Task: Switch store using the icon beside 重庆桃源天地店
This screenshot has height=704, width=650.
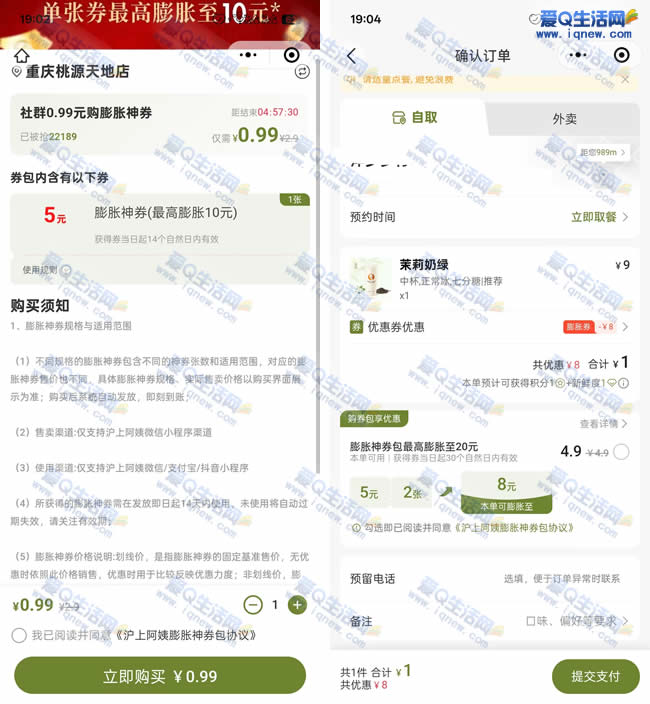Action: 302,72
